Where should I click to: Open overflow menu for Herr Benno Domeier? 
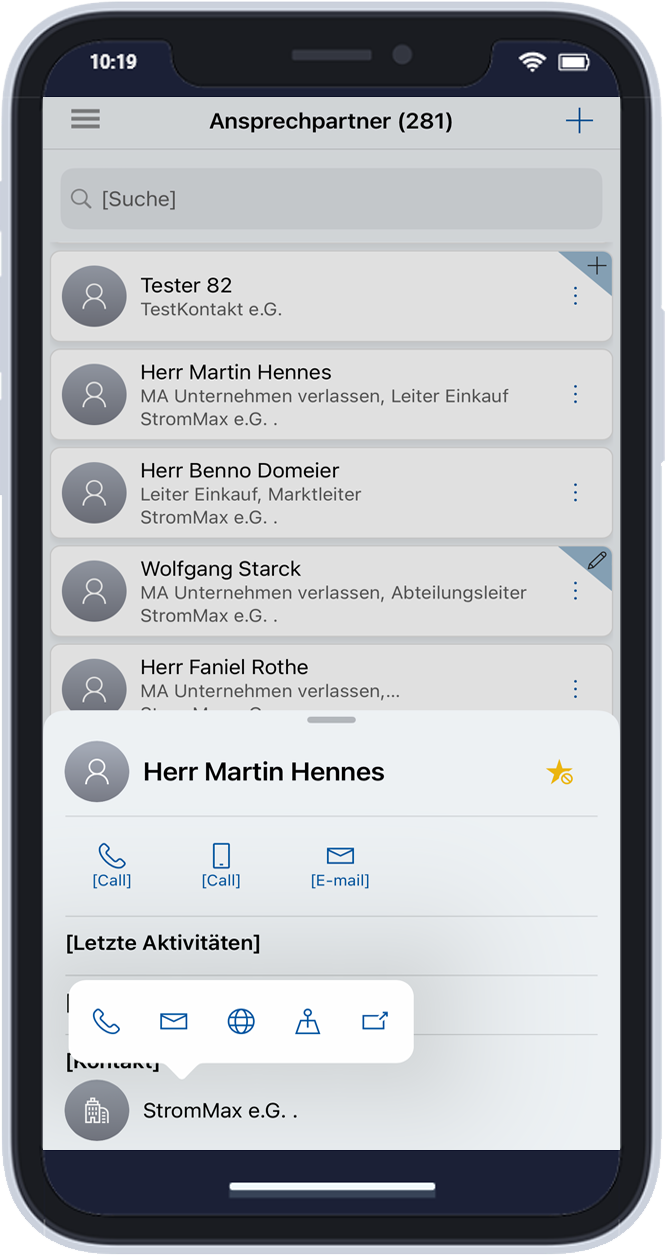coord(575,492)
